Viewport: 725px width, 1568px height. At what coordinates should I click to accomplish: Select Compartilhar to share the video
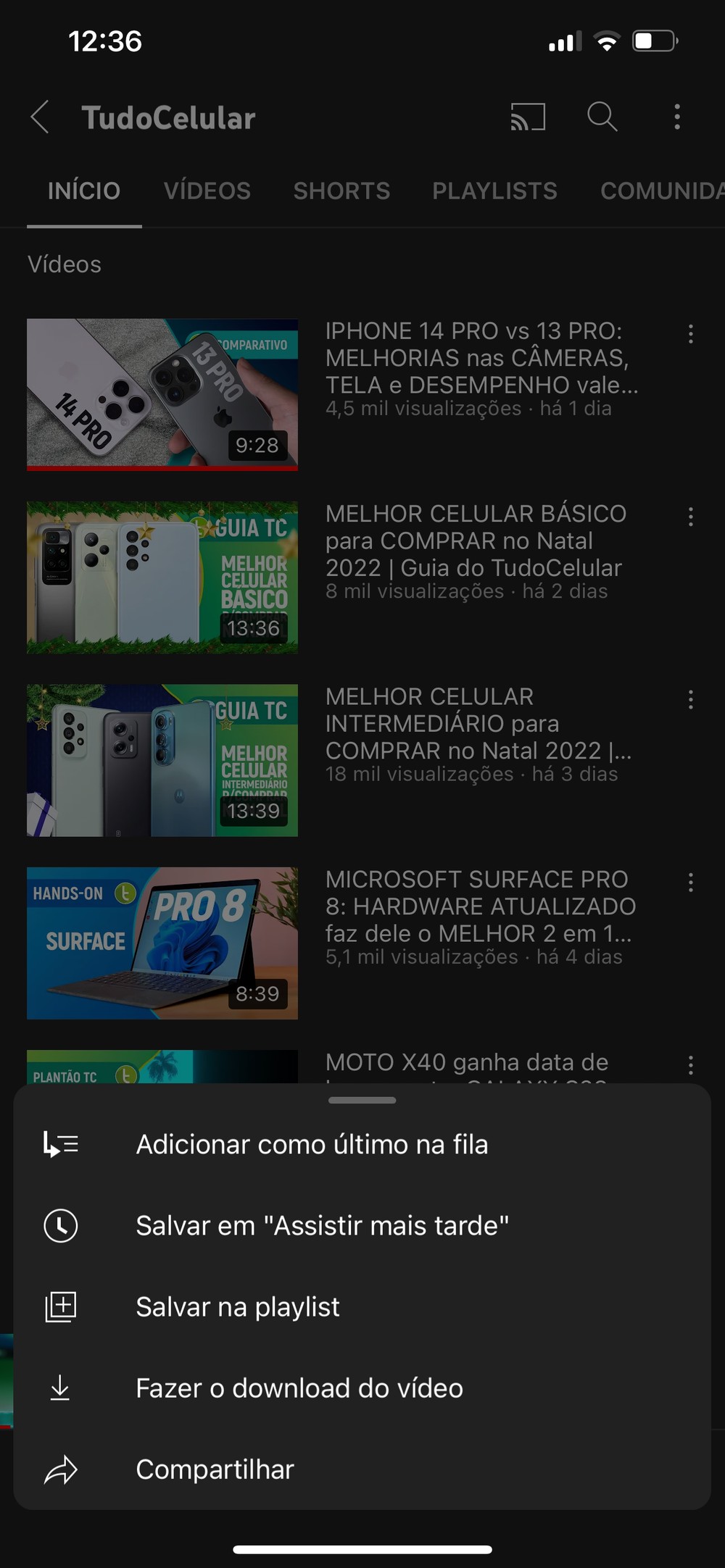[x=362, y=1469]
